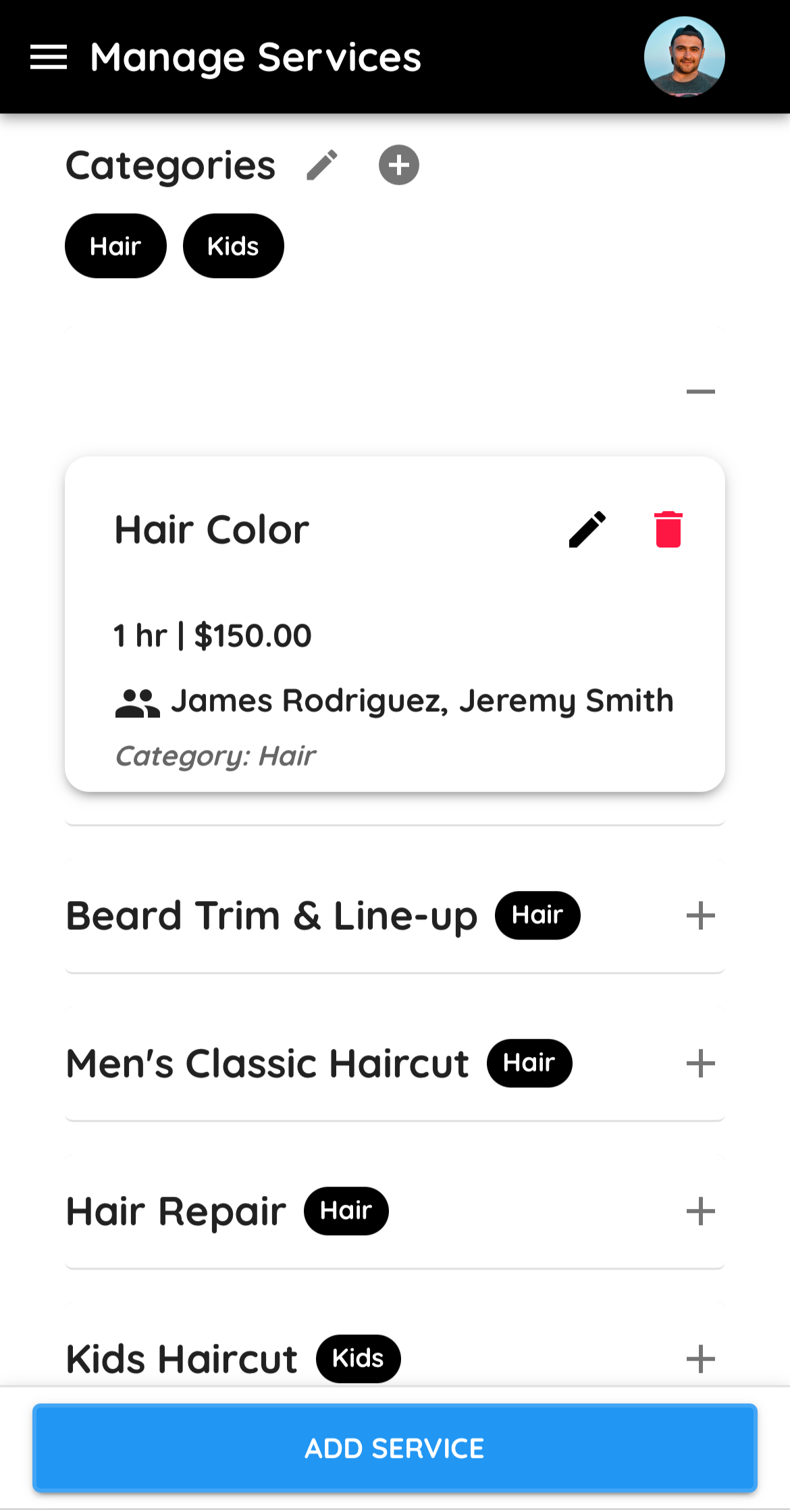This screenshot has height=1512, width=790.
Task: Select the Hair category chip
Action: point(115,246)
